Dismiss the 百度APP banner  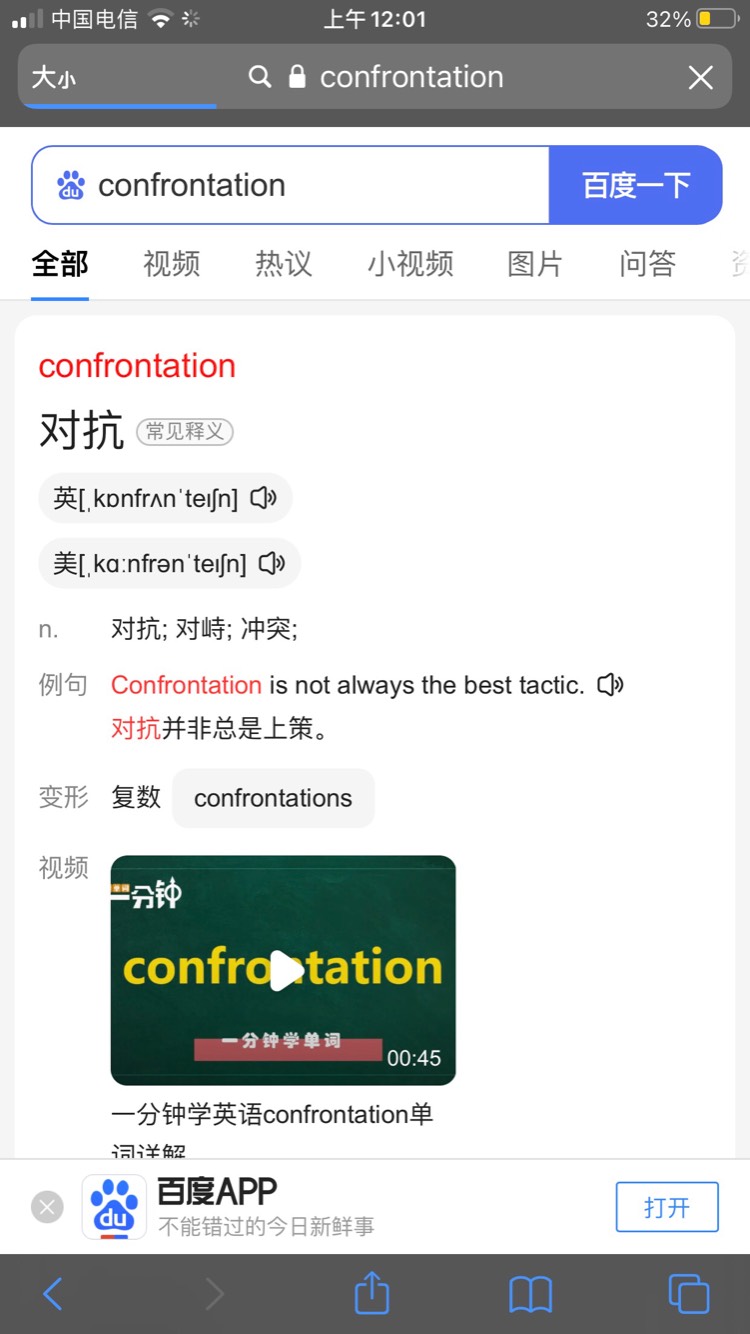coord(47,1207)
